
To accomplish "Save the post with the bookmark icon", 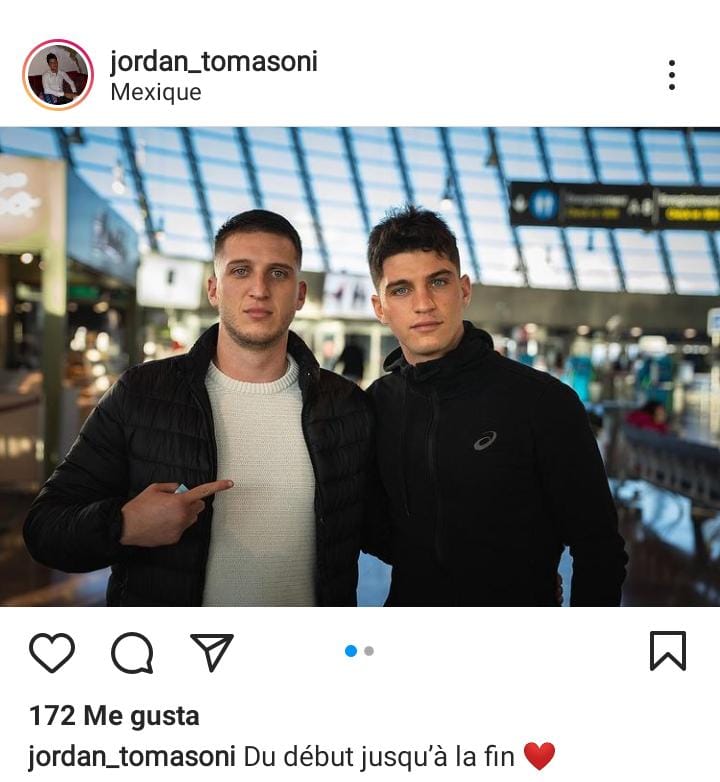I will [667, 651].
